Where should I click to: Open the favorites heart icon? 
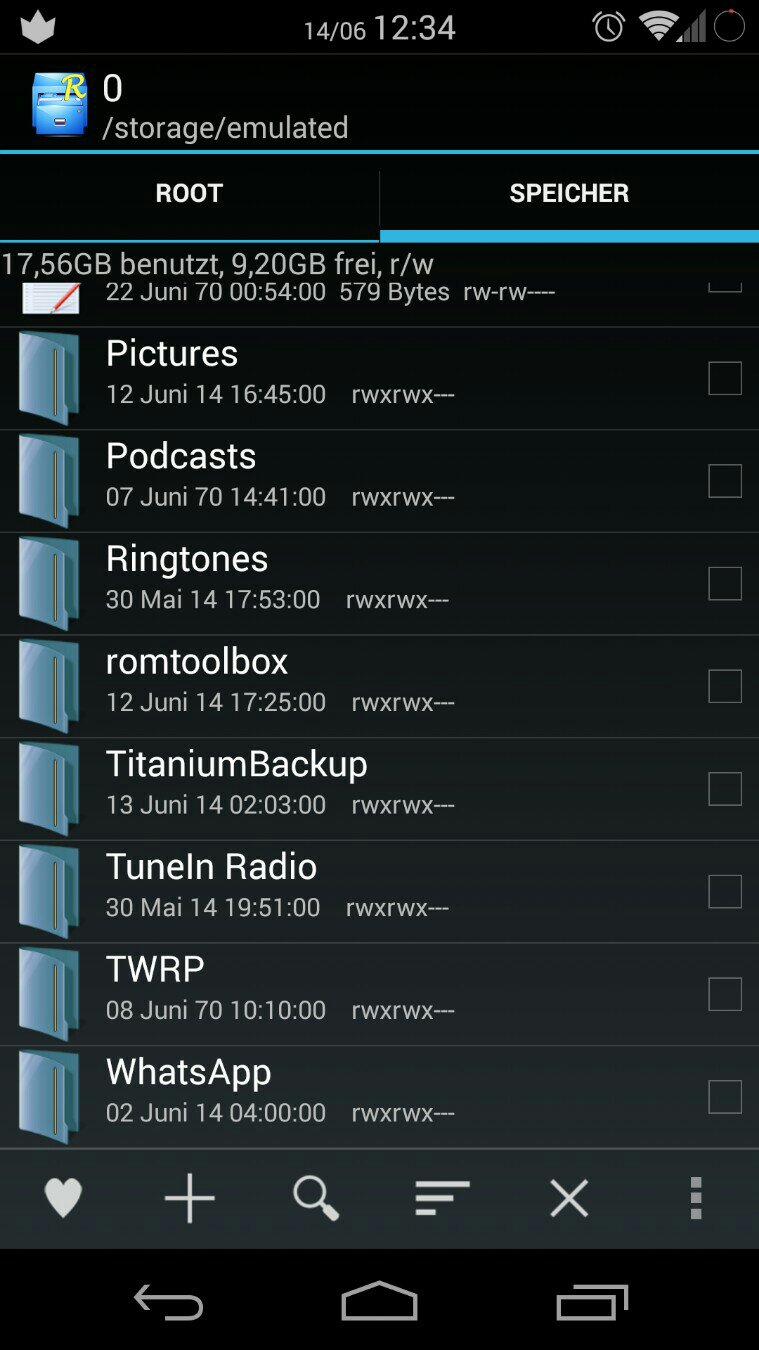pos(63,1197)
